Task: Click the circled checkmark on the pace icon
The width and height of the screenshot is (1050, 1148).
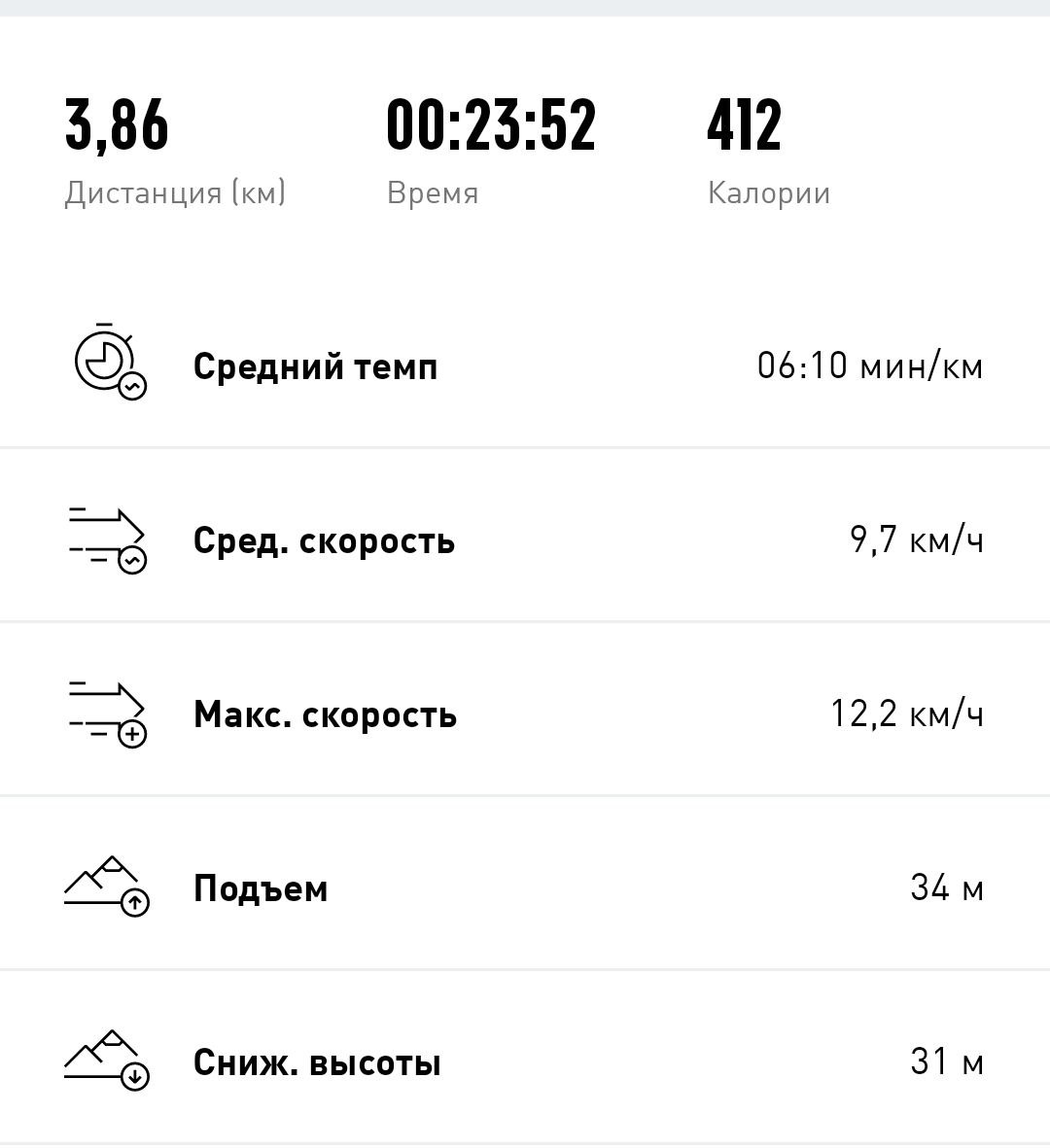Action: coord(133,386)
